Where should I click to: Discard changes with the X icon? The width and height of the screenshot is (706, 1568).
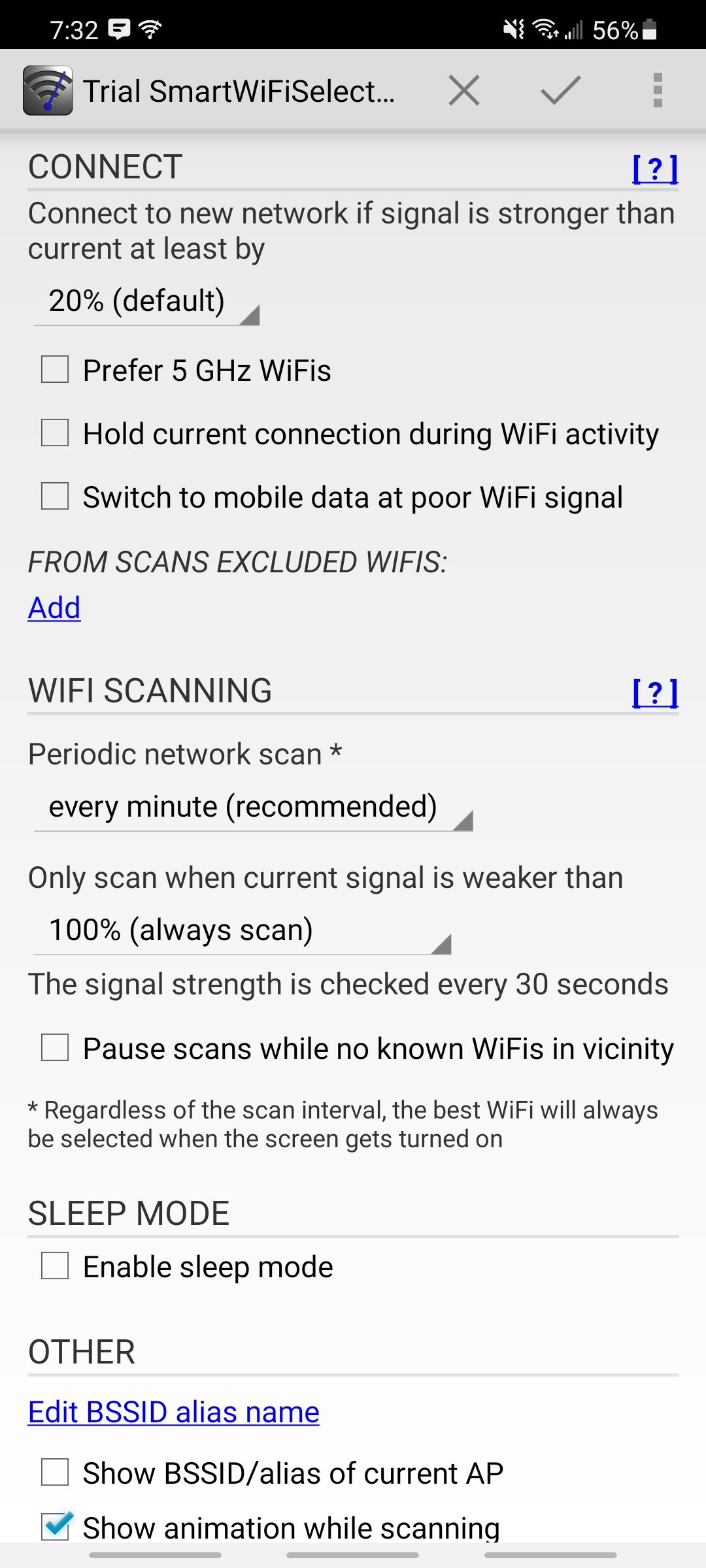464,90
